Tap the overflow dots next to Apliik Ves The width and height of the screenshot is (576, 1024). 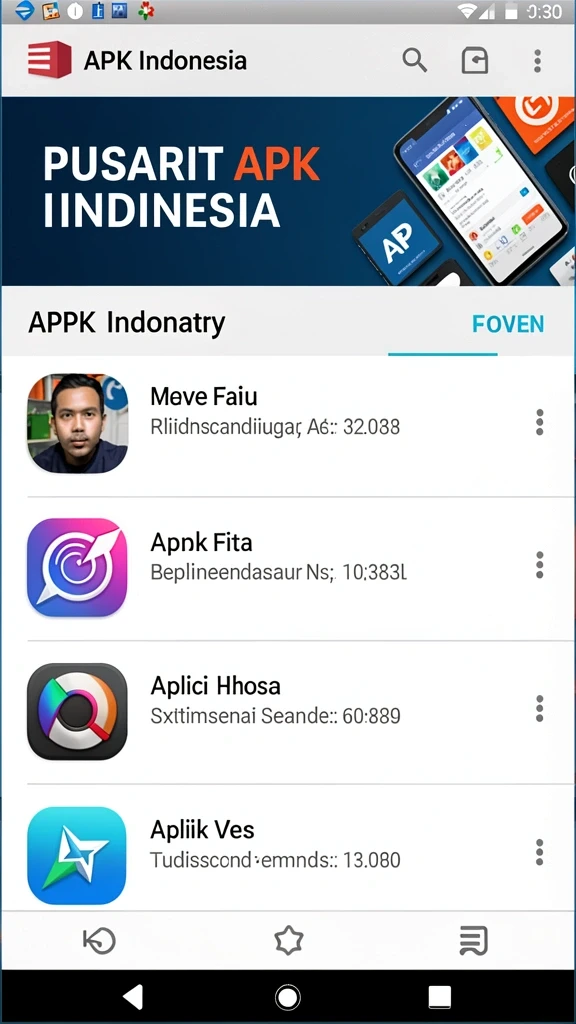pyautogui.click(x=539, y=852)
